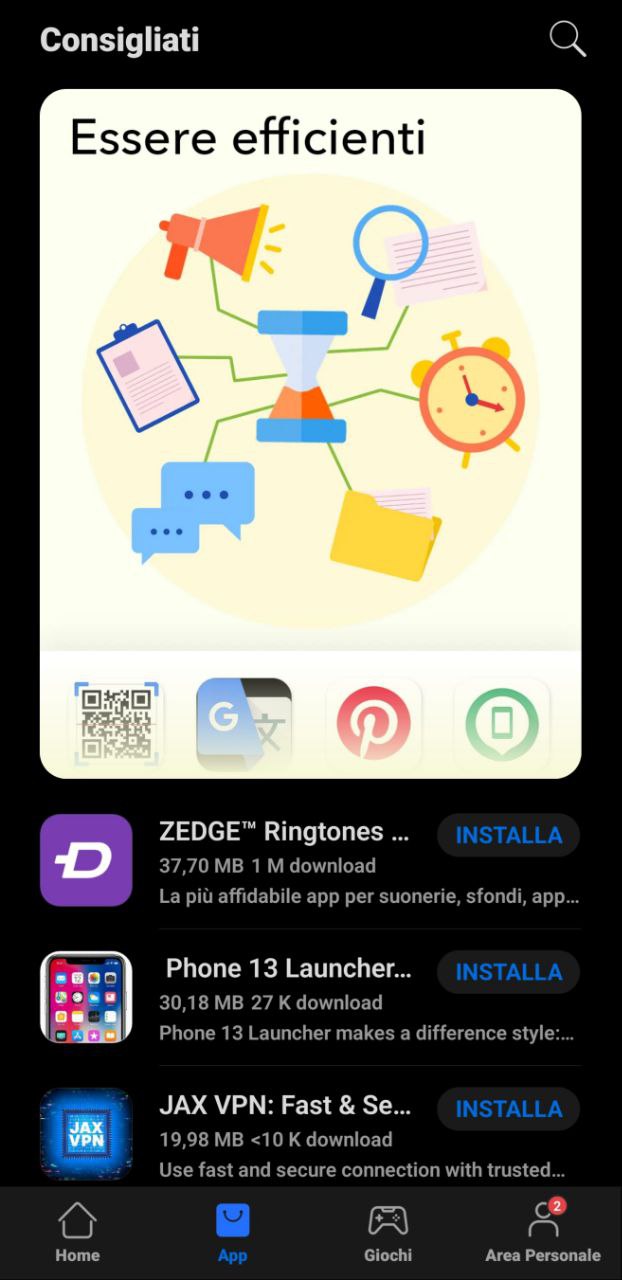622x1280 pixels.
Task: Open the Essere efficienti featured card
Action: click(x=310, y=380)
